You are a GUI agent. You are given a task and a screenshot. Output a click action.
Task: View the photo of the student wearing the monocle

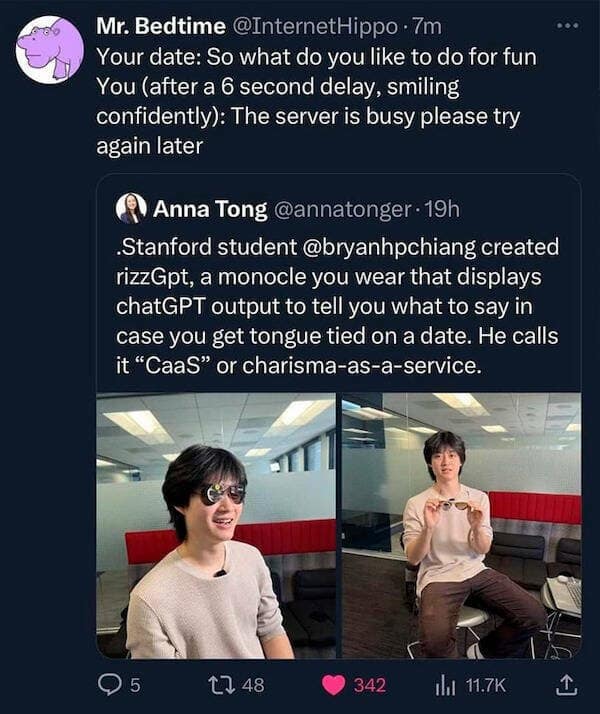click(x=216, y=525)
